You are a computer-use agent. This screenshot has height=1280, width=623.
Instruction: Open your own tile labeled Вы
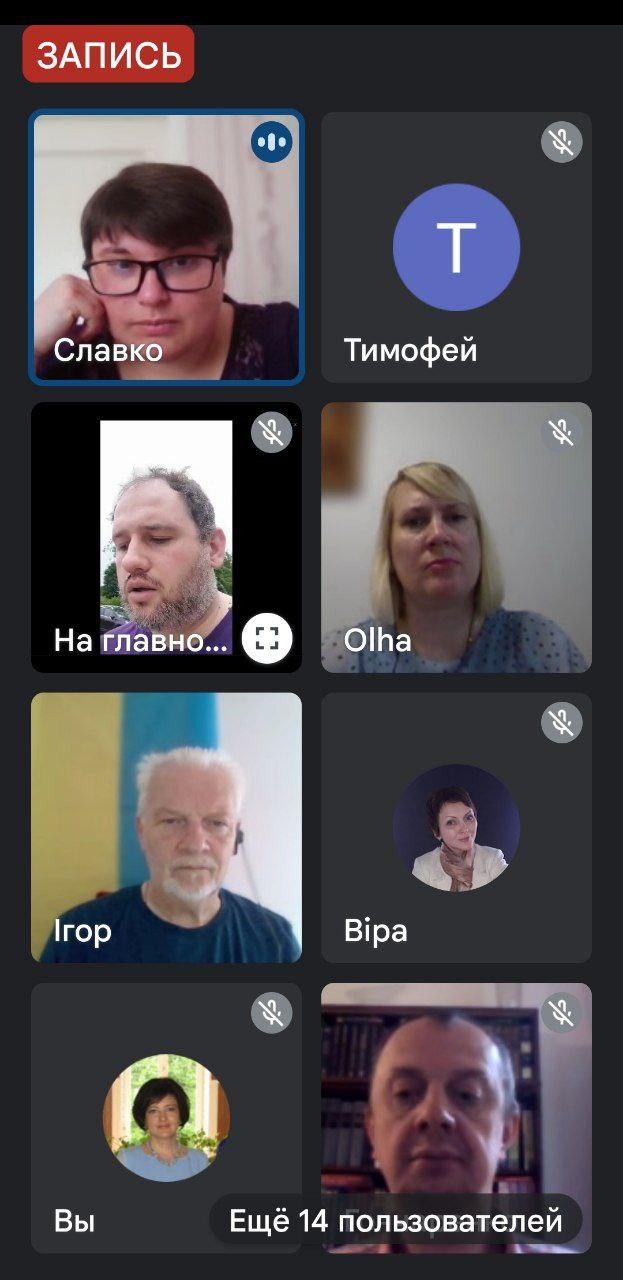[x=166, y=1117]
